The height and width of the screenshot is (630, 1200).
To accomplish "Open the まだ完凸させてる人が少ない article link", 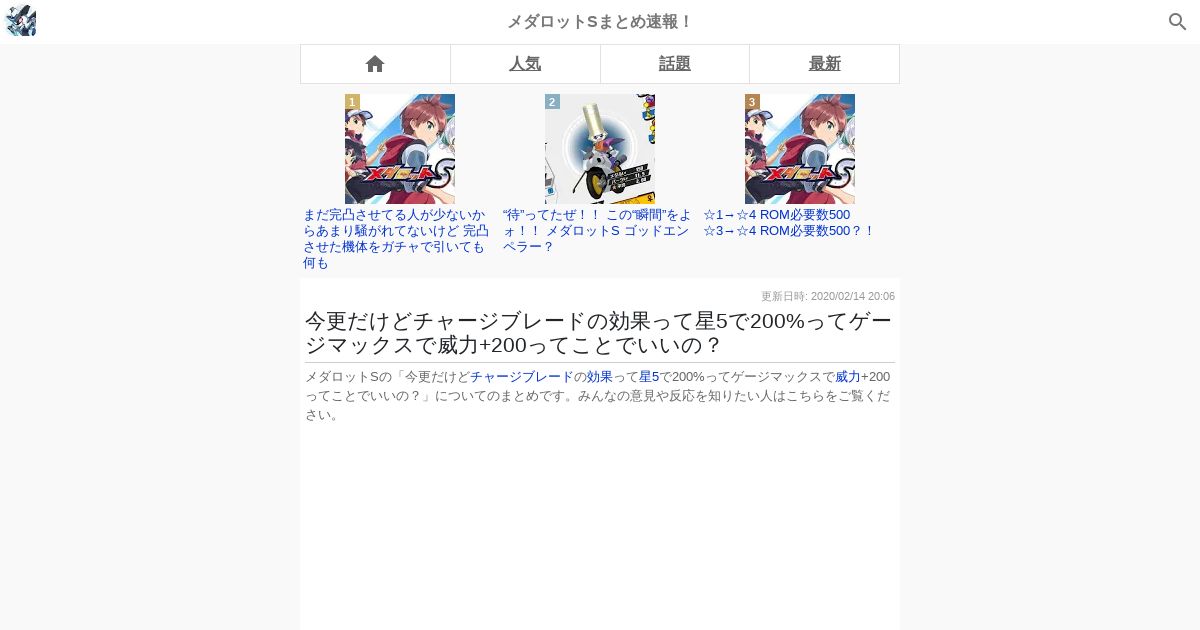I will point(397,239).
